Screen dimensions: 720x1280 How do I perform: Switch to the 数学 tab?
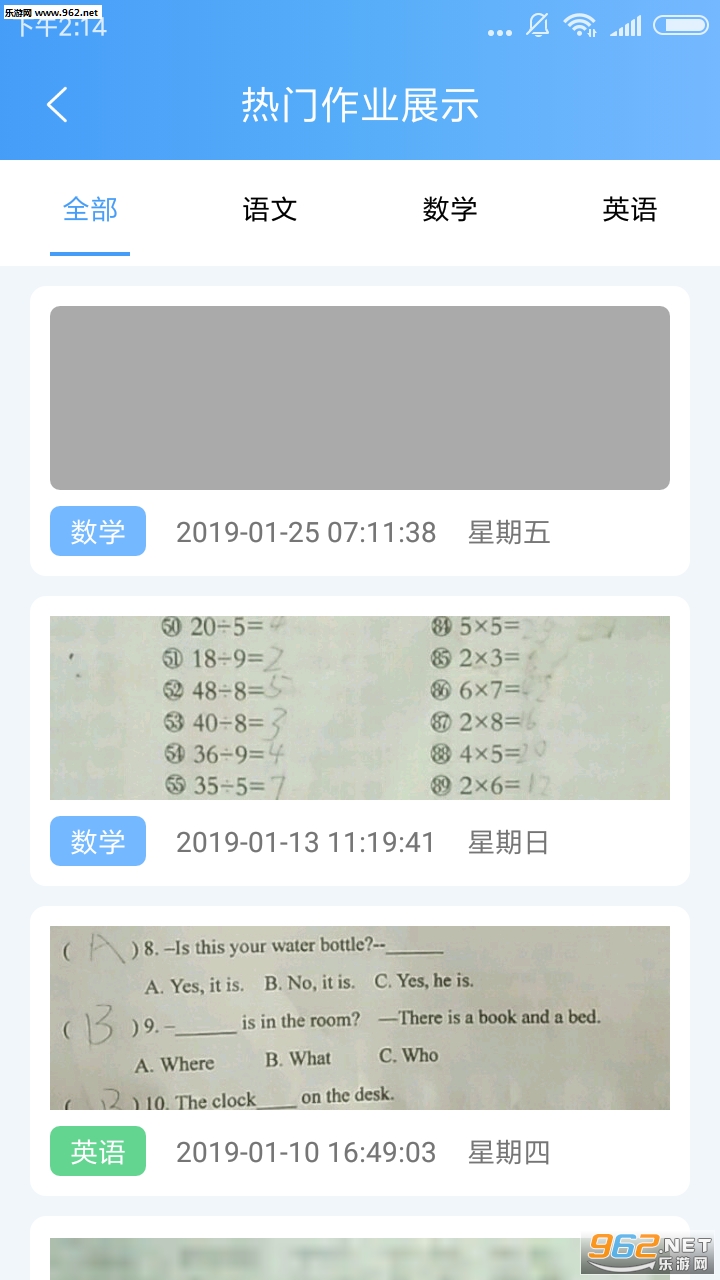(450, 209)
